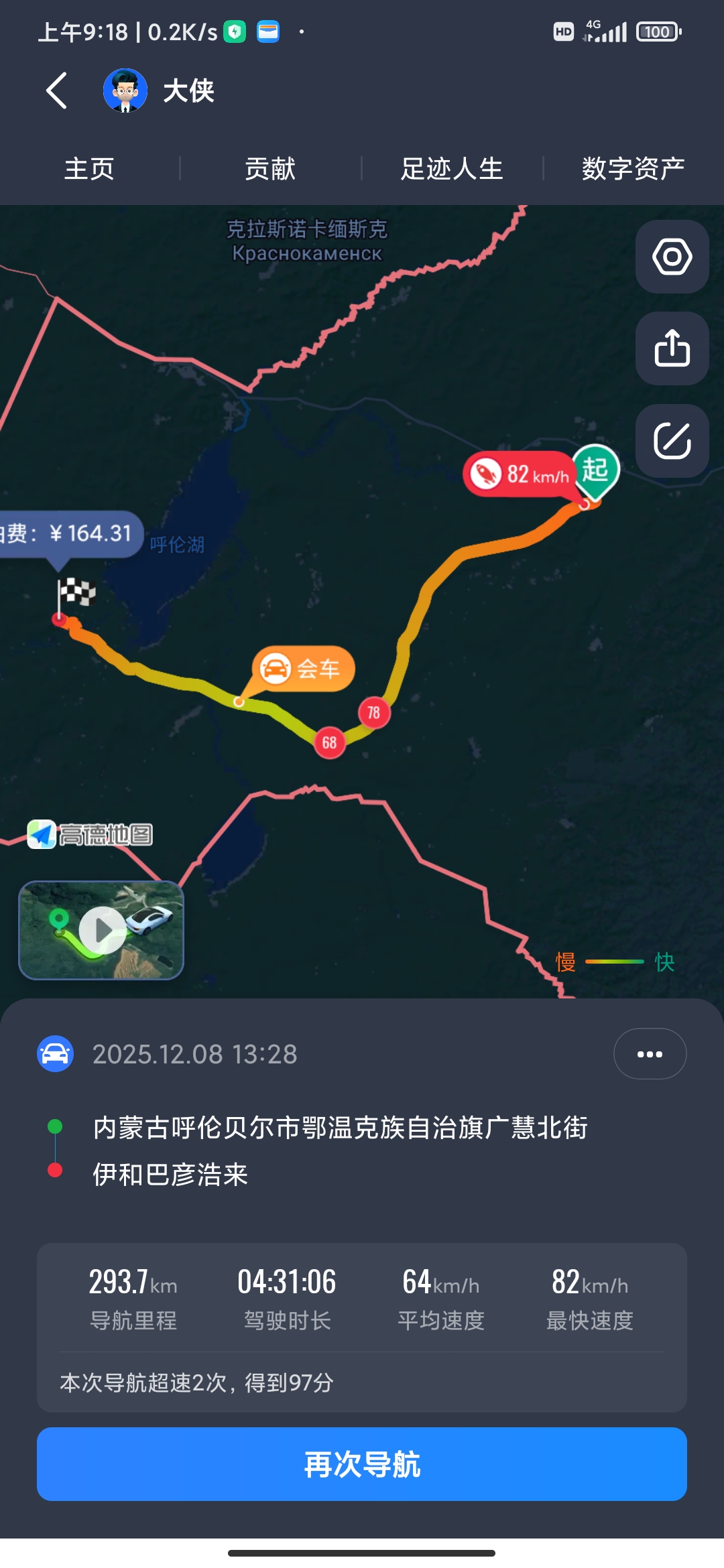The width and height of the screenshot is (724, 1568).
Task: Tap the 78 speed marker on the route
Action: 374,712
